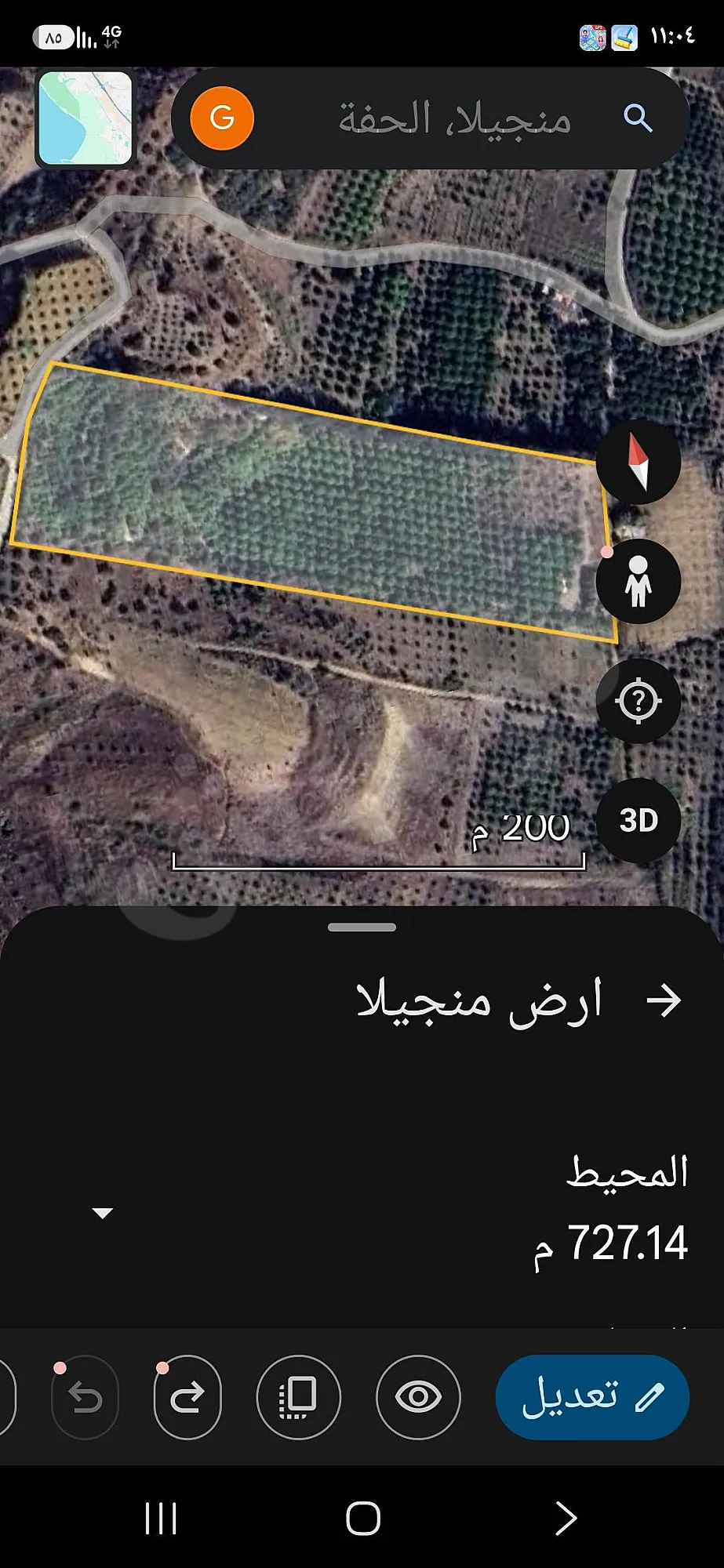Screen dimensions: 724x1568
Task: Open the presentation slide icon button
Action: click(299, 1397)
